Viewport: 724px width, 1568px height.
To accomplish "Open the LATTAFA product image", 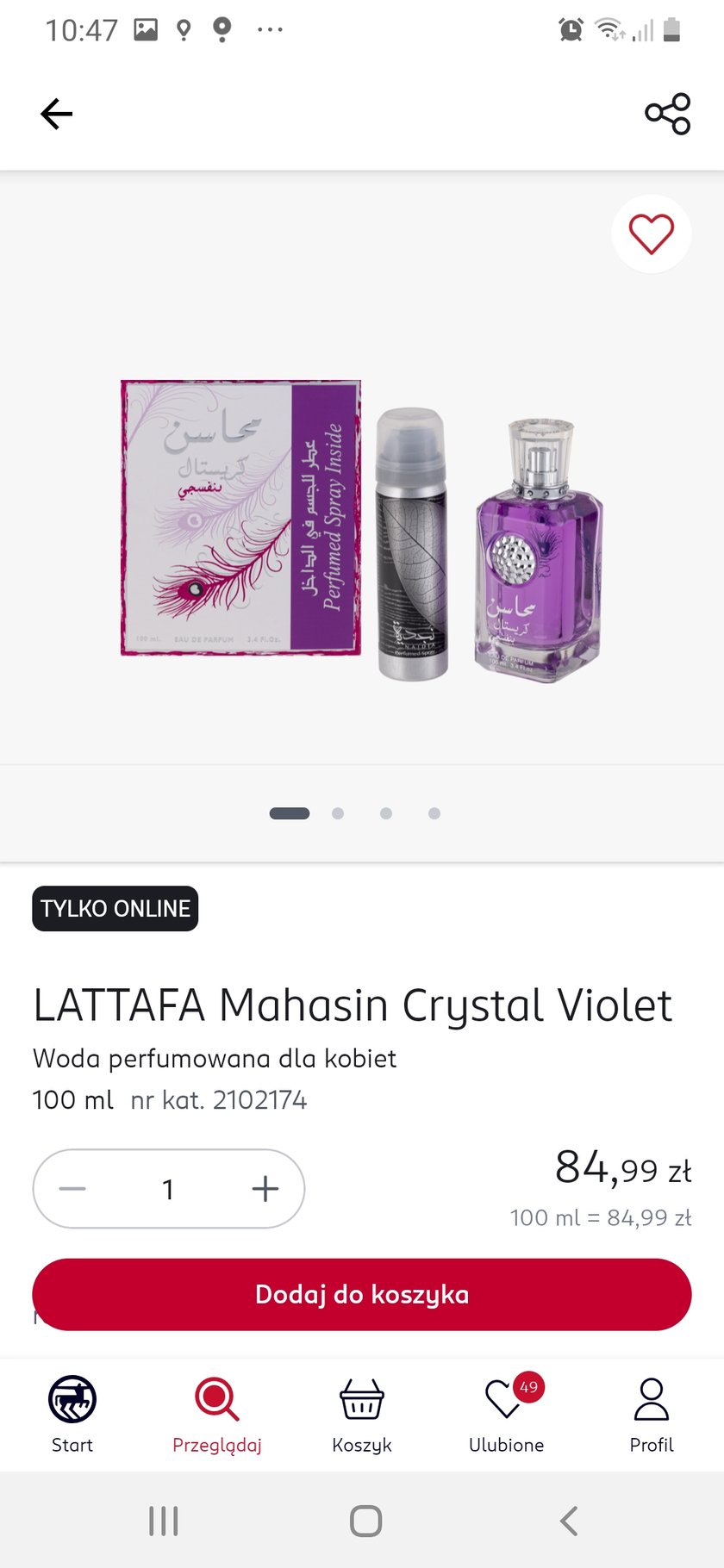I will (362, 530).
